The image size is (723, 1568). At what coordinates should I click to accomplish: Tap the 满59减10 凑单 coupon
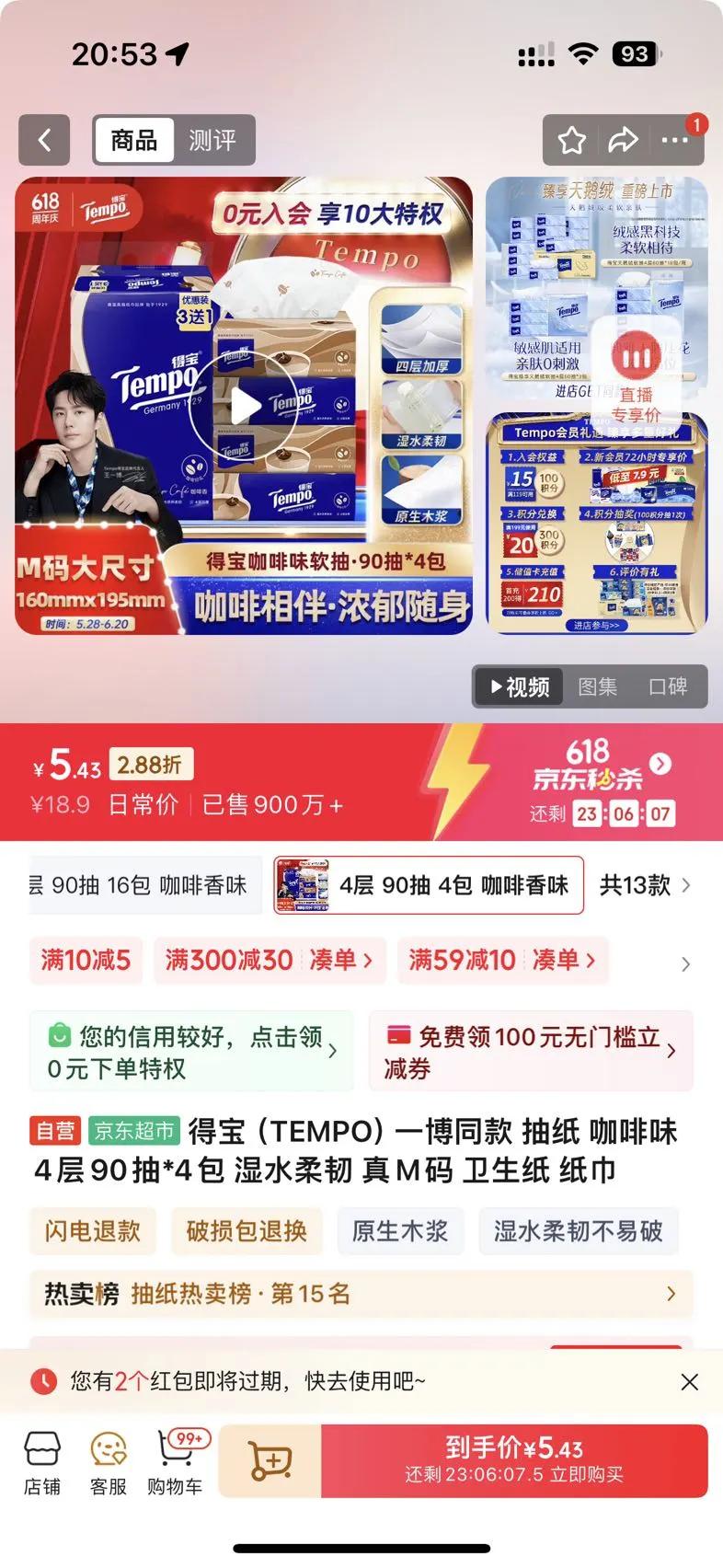(x=502, y=960)
